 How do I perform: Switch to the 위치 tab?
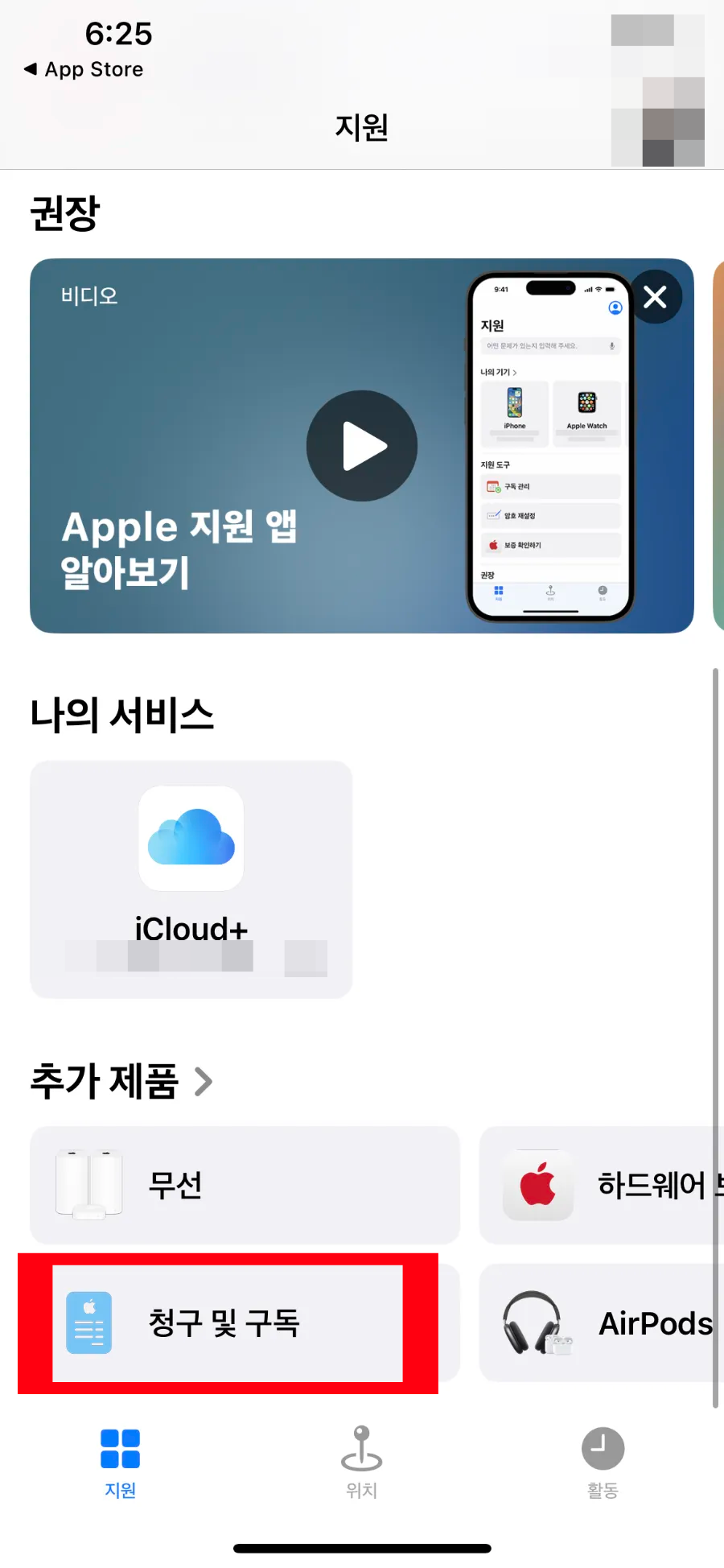pos(361,1463)
